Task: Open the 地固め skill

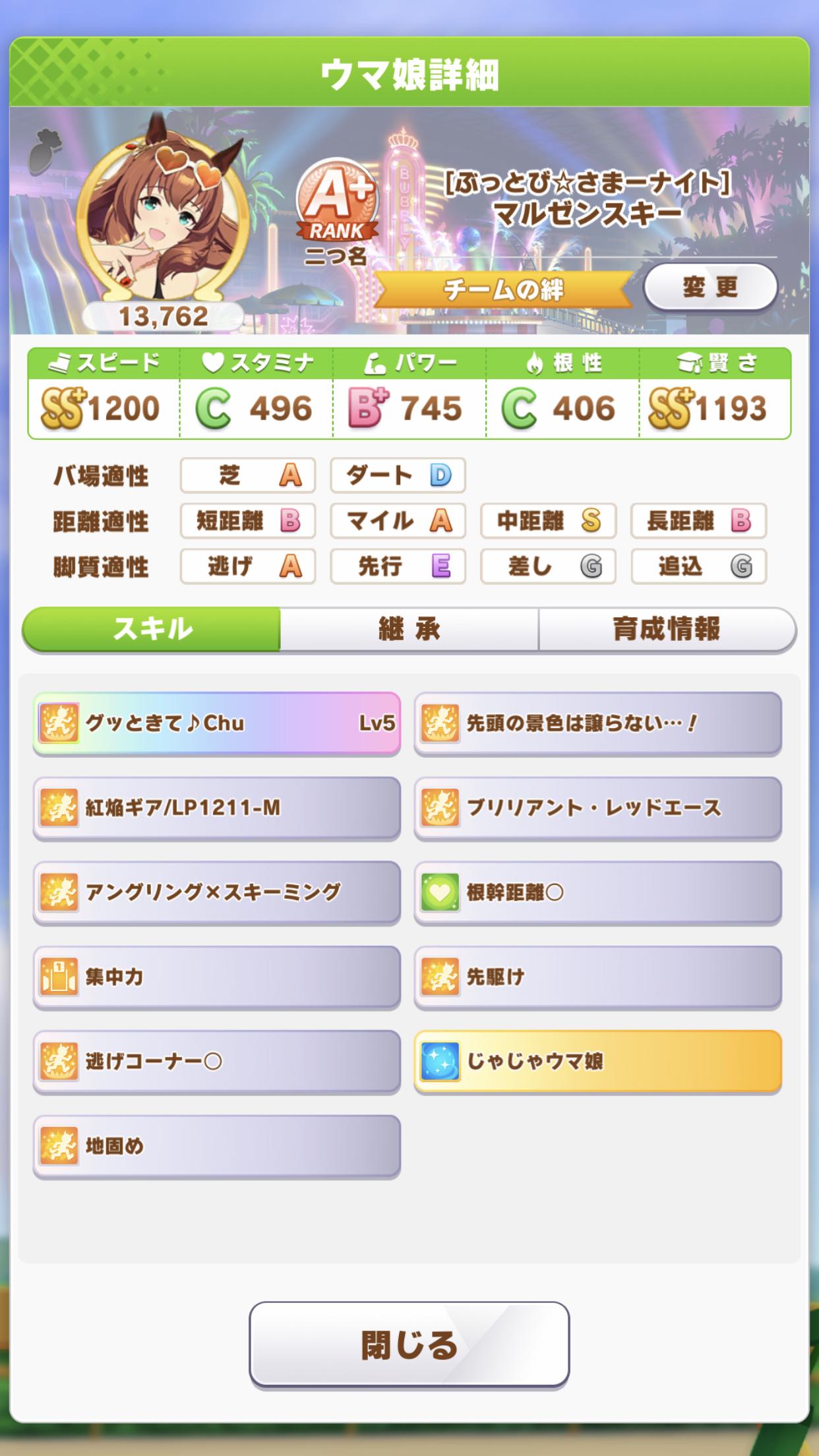Action: coord(216,1146)
